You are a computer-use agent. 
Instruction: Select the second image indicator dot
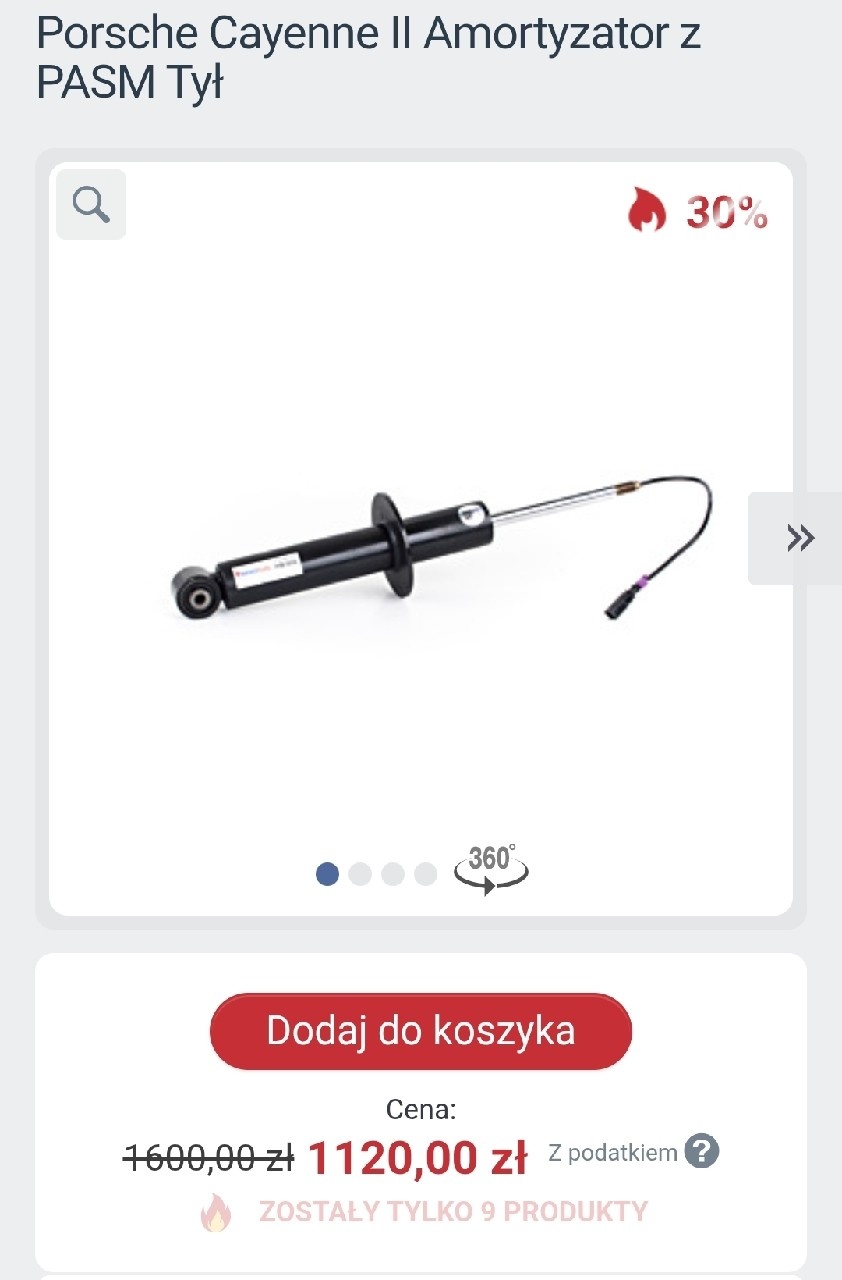pyautogui.click(x=360, y=874)
